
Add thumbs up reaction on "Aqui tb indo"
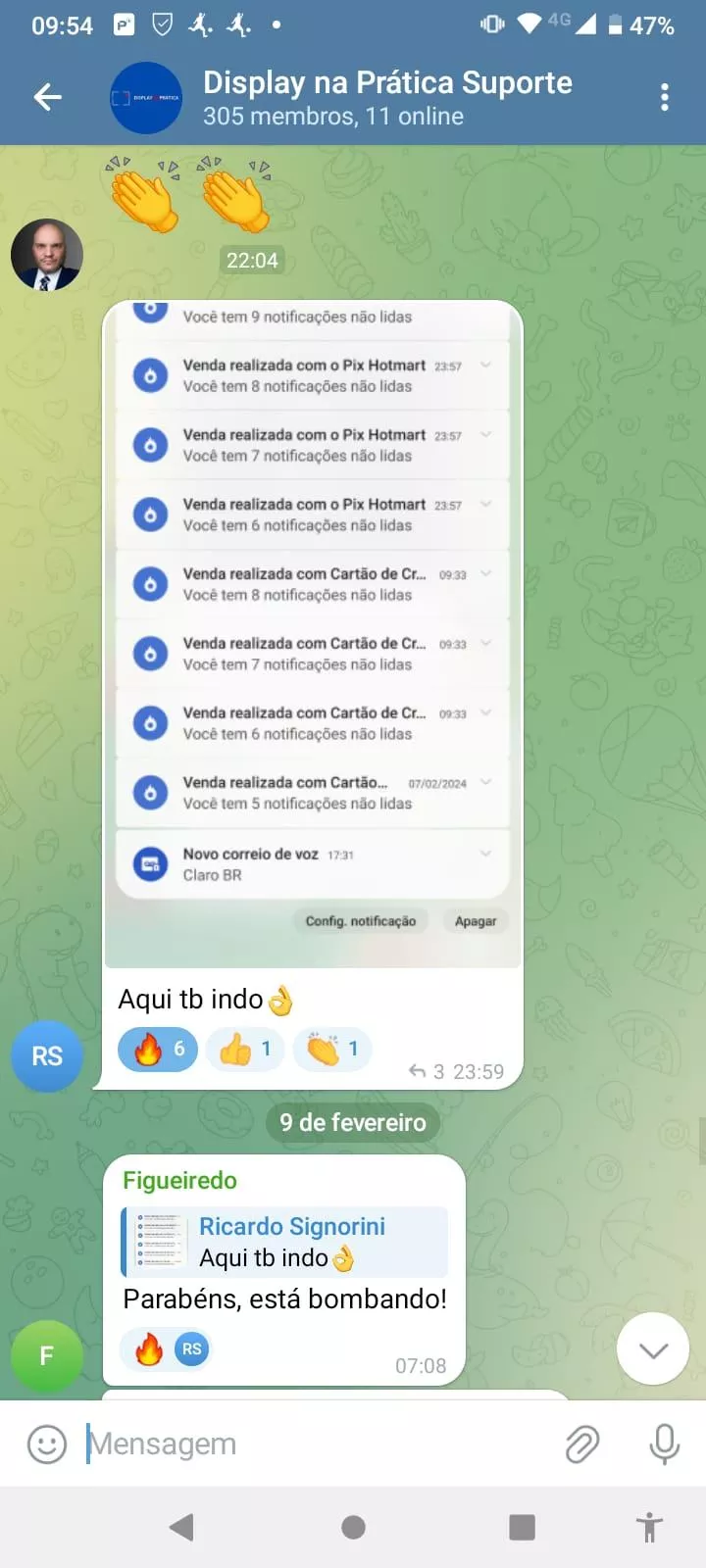[x=245, y=1050]
